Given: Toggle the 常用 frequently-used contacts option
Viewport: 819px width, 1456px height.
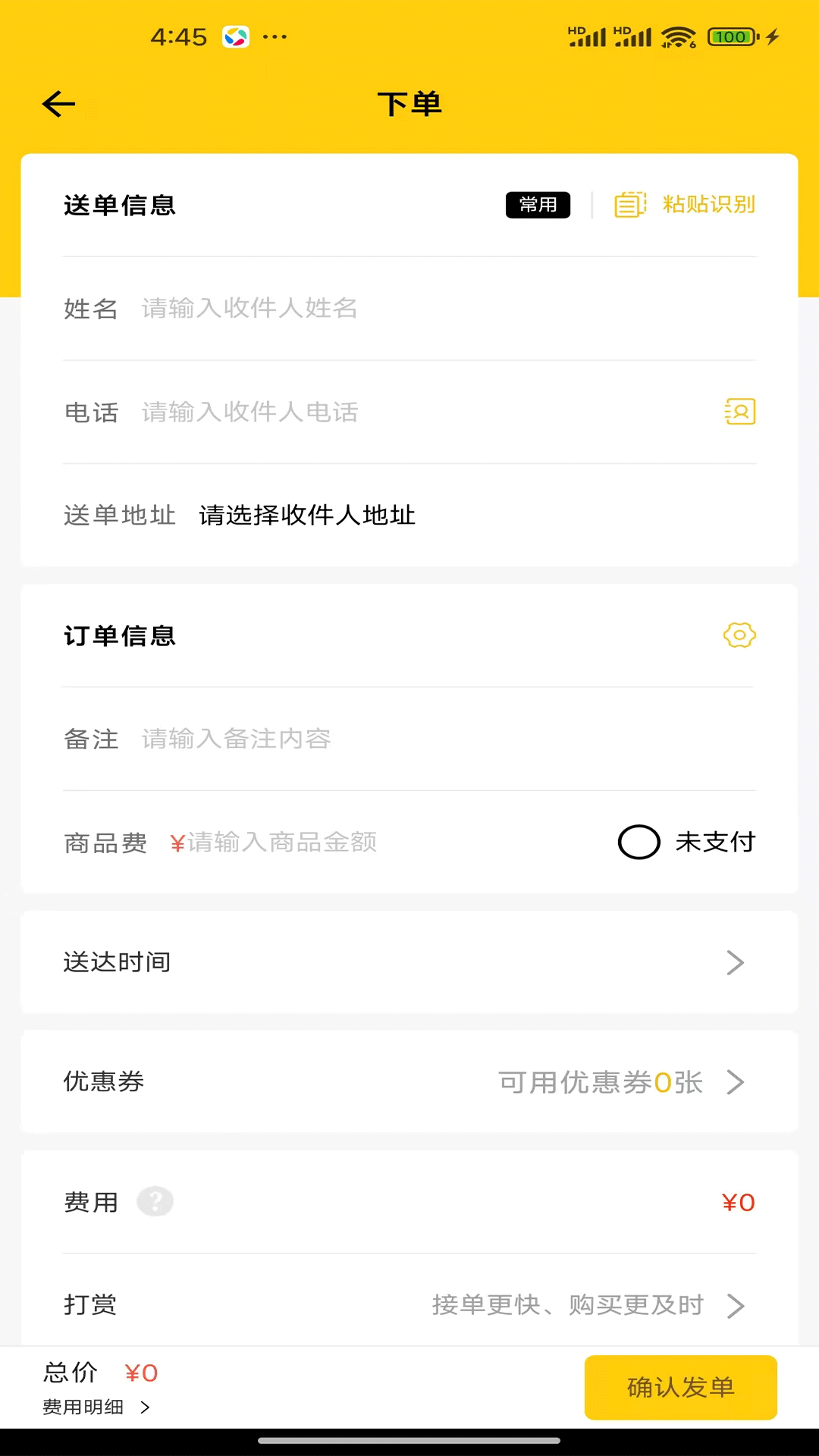Looking at the screenshot, I should pos(538,205).
